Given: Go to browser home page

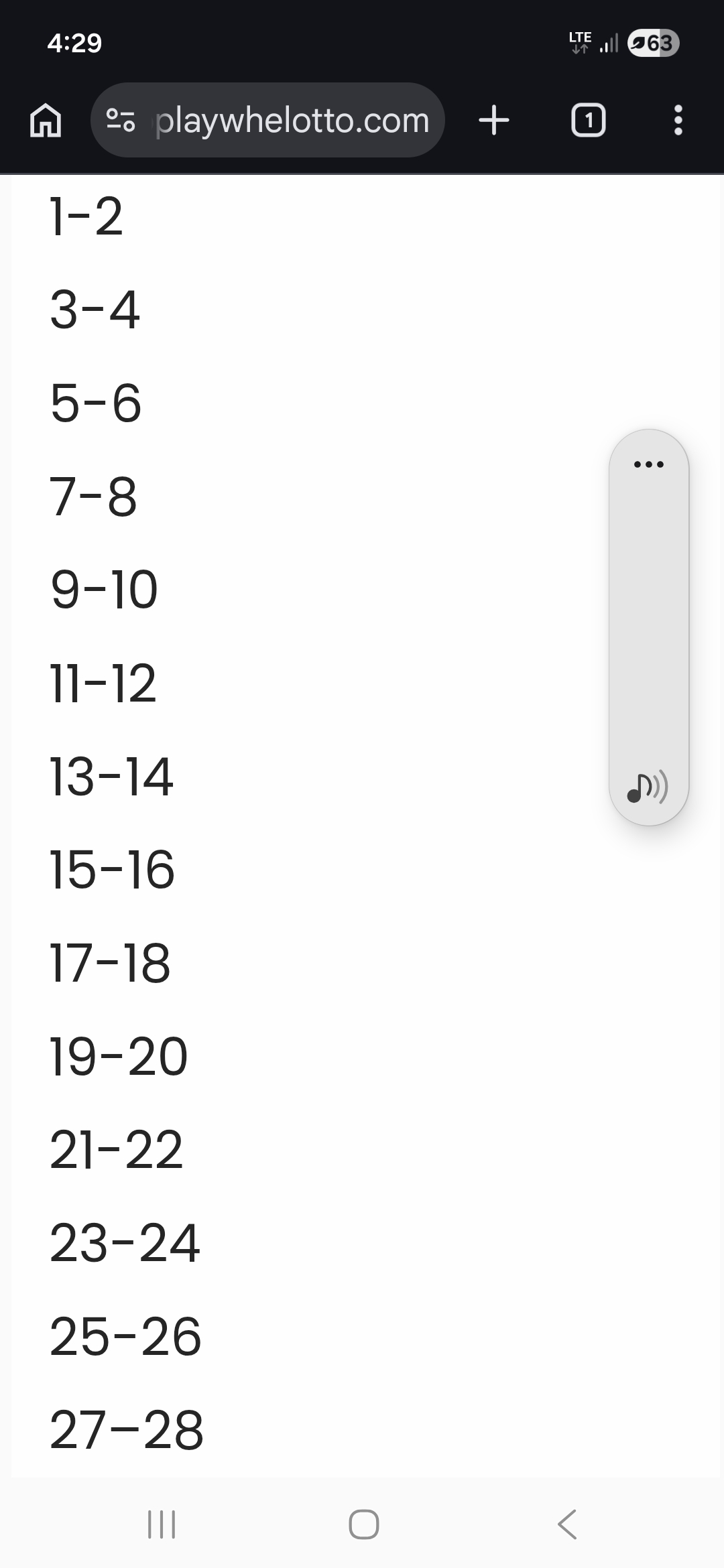Looking at the screenshot, I should [x=46, y=121].
